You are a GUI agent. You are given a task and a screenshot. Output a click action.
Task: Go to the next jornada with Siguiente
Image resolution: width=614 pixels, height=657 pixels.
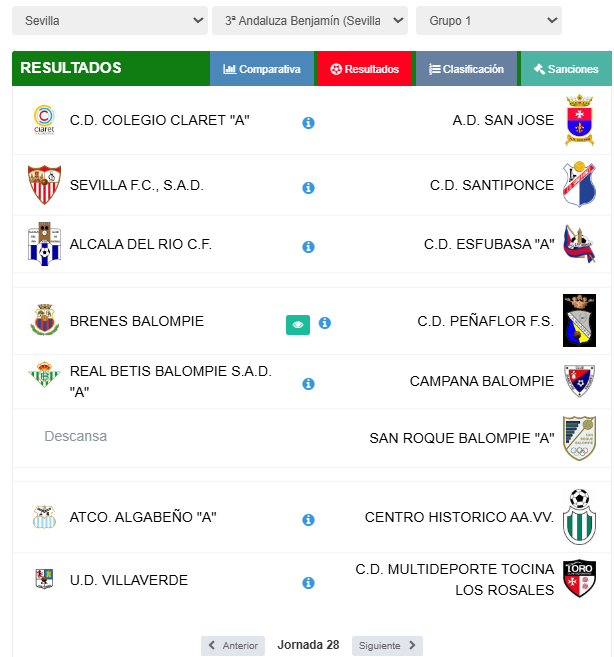(387, 645)
